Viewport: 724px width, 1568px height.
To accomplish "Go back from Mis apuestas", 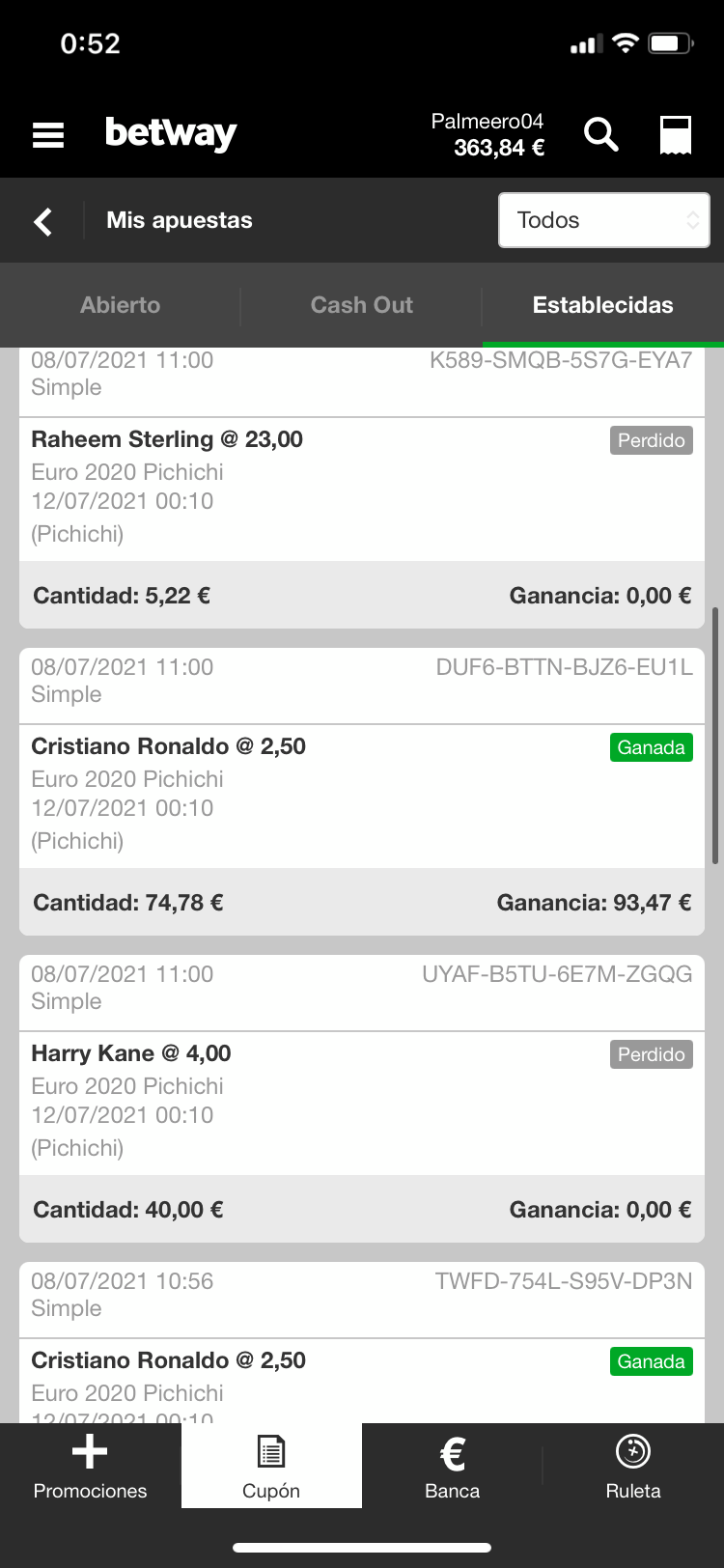I will pos(42,221).
